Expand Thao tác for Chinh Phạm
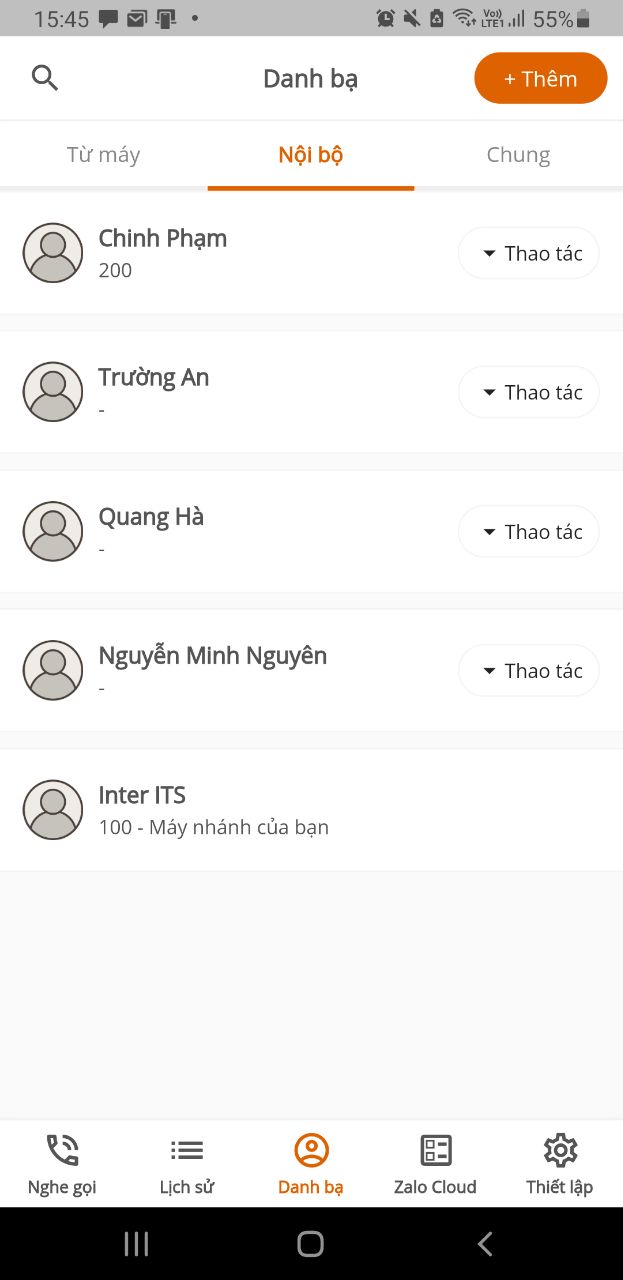Image resolution: width=623 pixels, height=1280 pixels. (x=529, y=253)
